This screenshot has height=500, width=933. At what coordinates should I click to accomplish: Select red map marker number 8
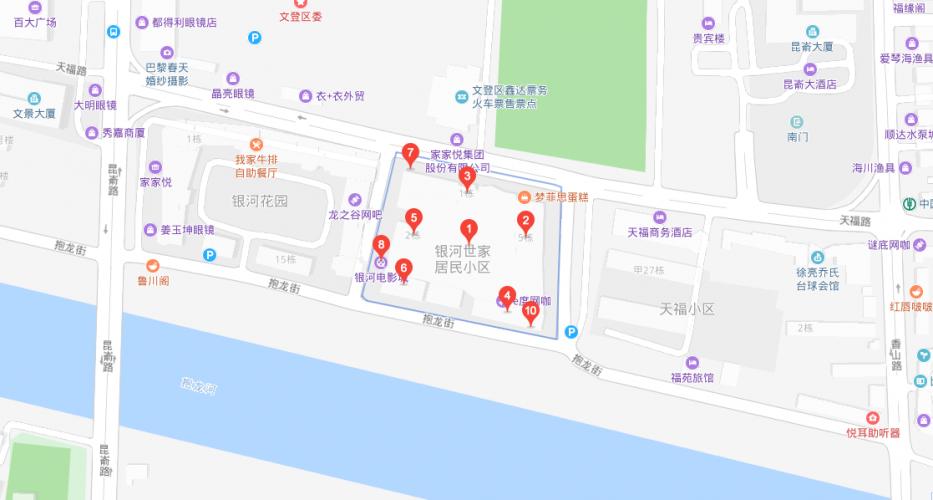click(380, 246)
